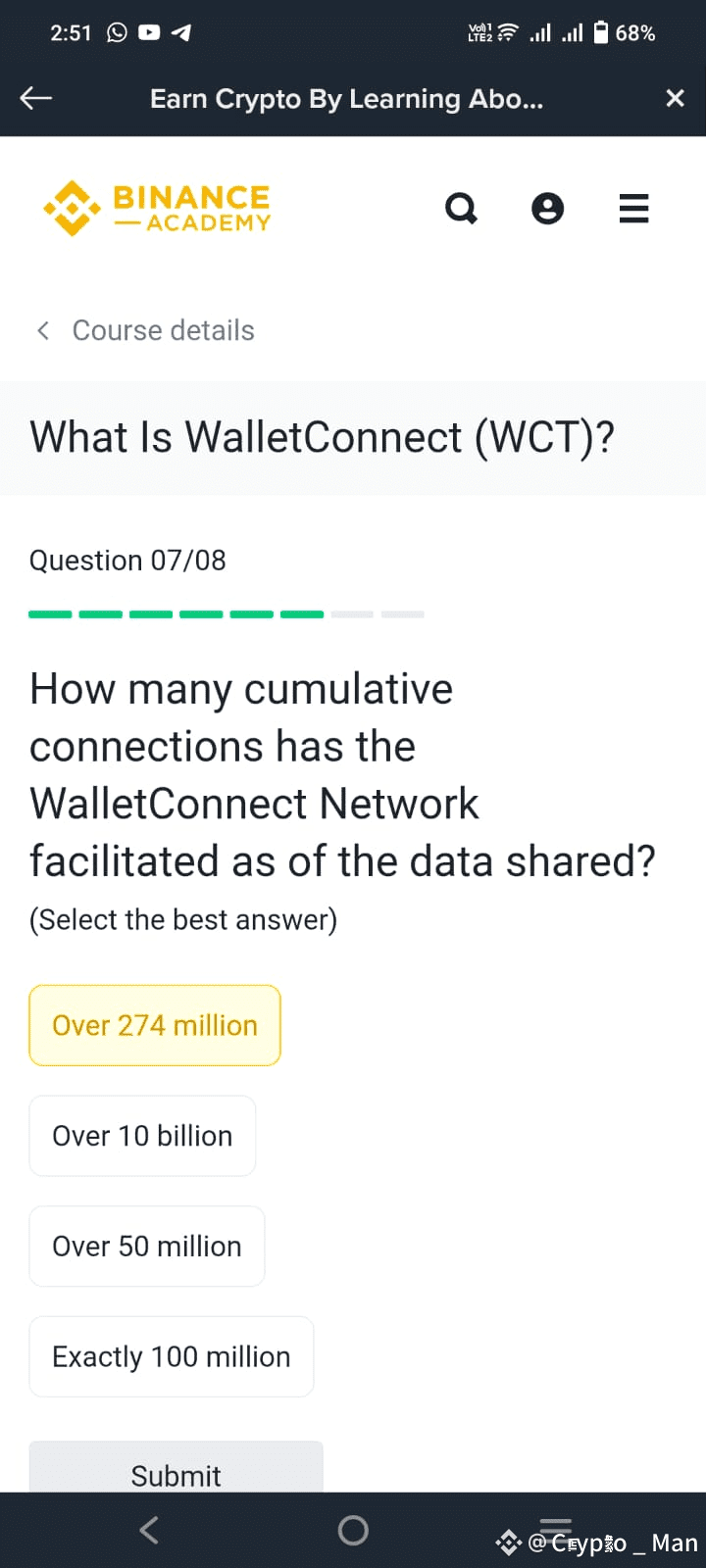Close the Earn Crypto webview
The width and height of the screenshot is (706, 1568).
point(675,98)
